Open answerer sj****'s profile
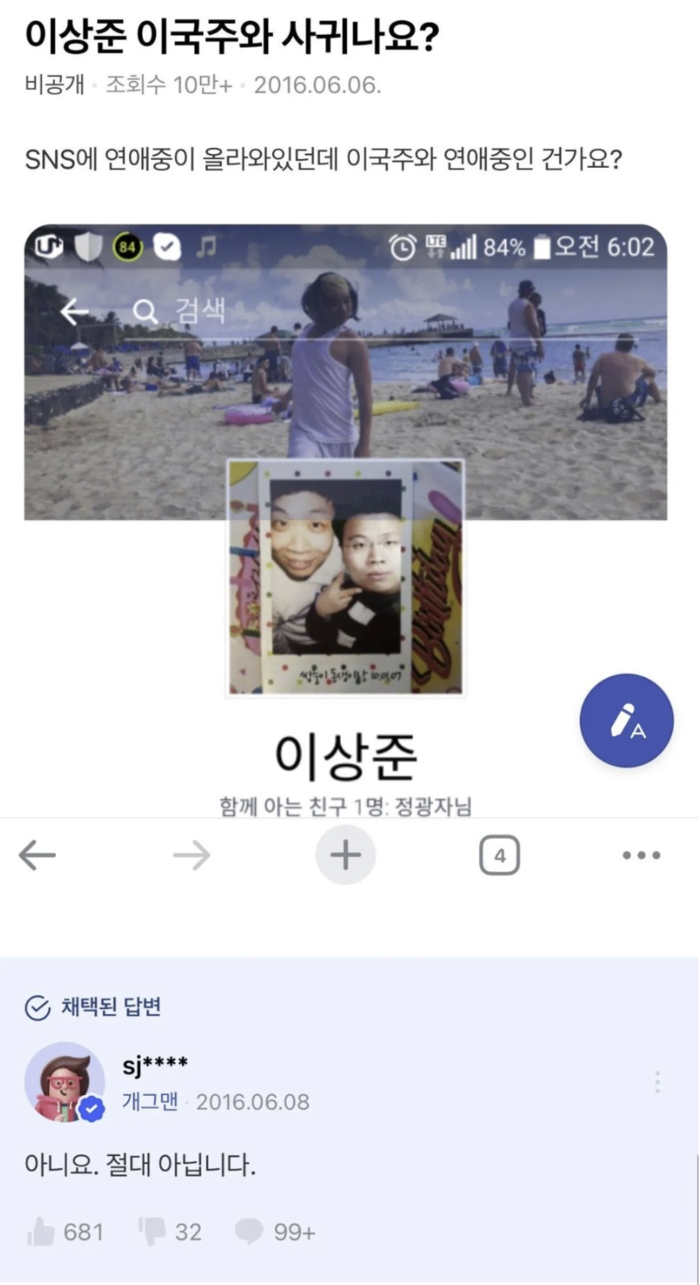This screenshot has height=1285, width=700. [x=65, y=1082]
